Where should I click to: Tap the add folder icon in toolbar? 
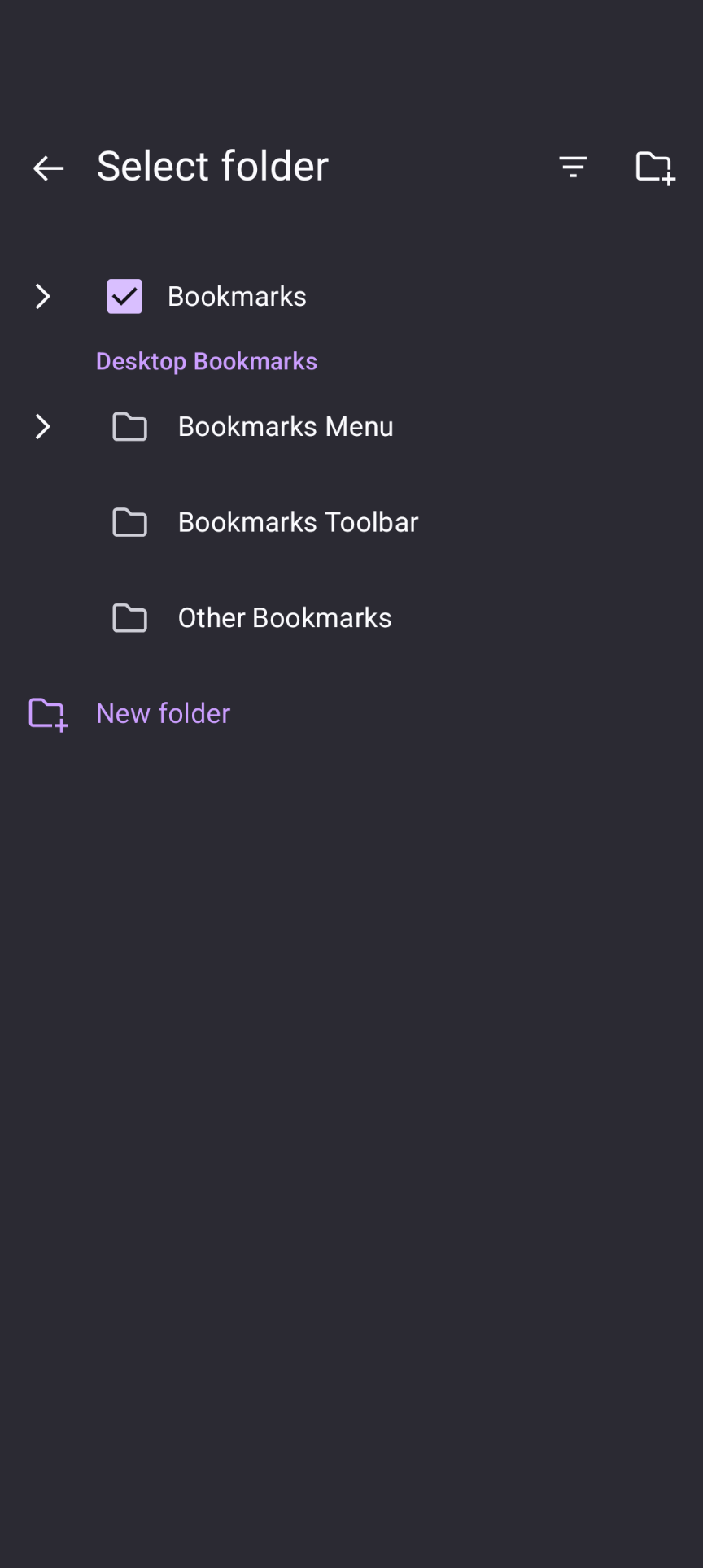pos(655,168)
